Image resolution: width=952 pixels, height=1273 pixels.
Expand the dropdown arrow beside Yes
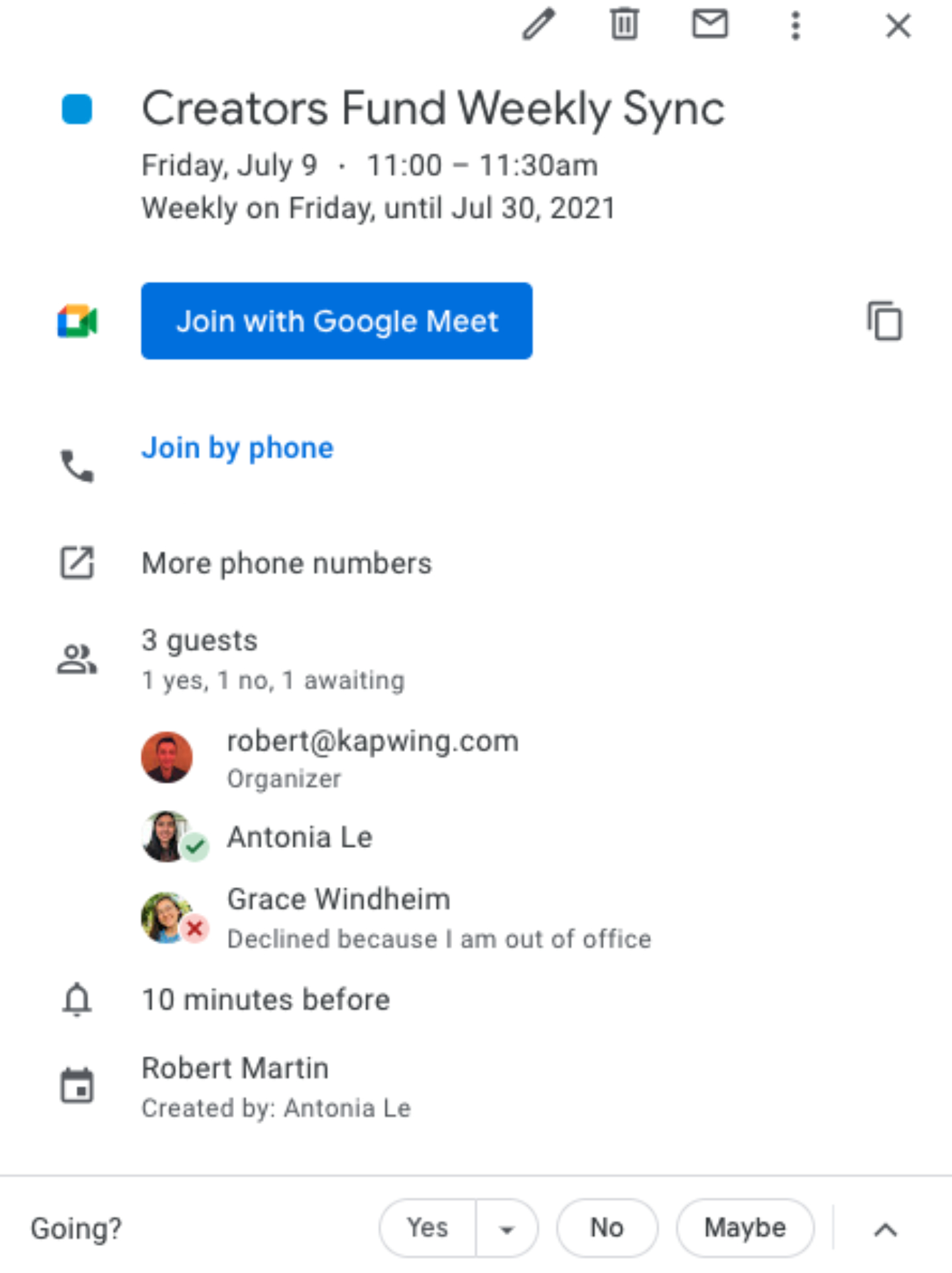point(506,1229)
